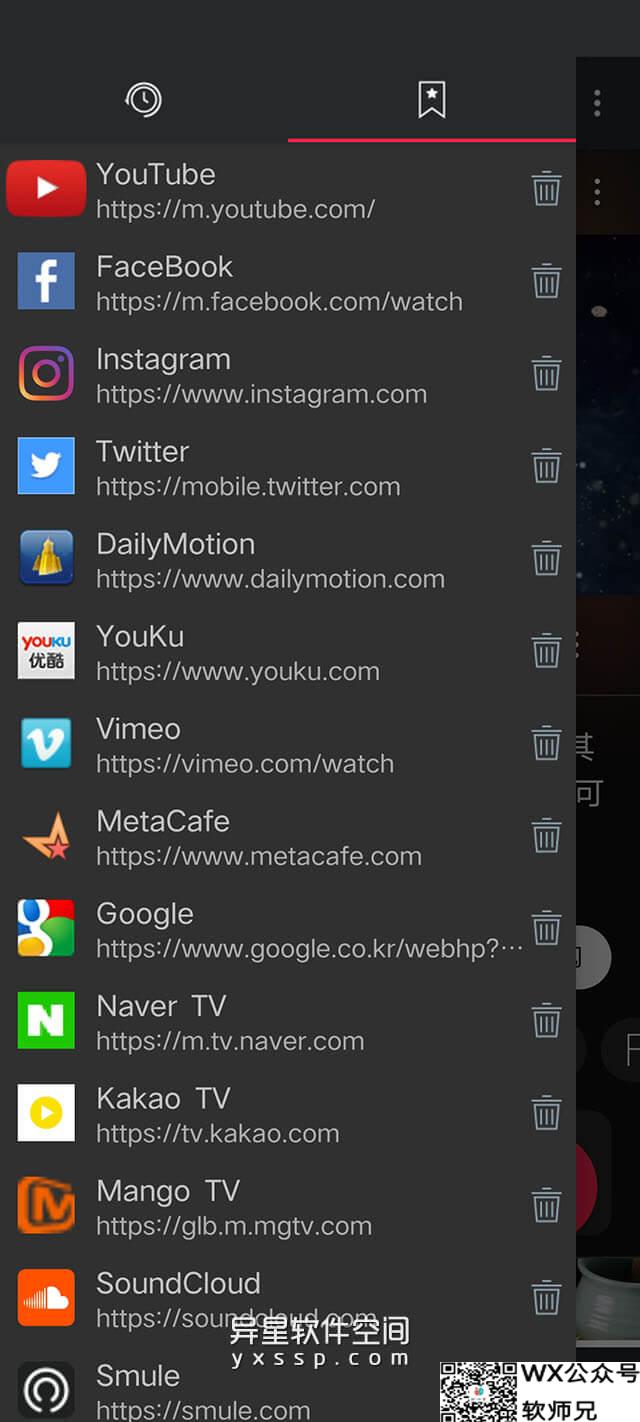Screen dimensions: 640x1422
Task: Delete the Google bookmark
Action: tap(546, 929)
